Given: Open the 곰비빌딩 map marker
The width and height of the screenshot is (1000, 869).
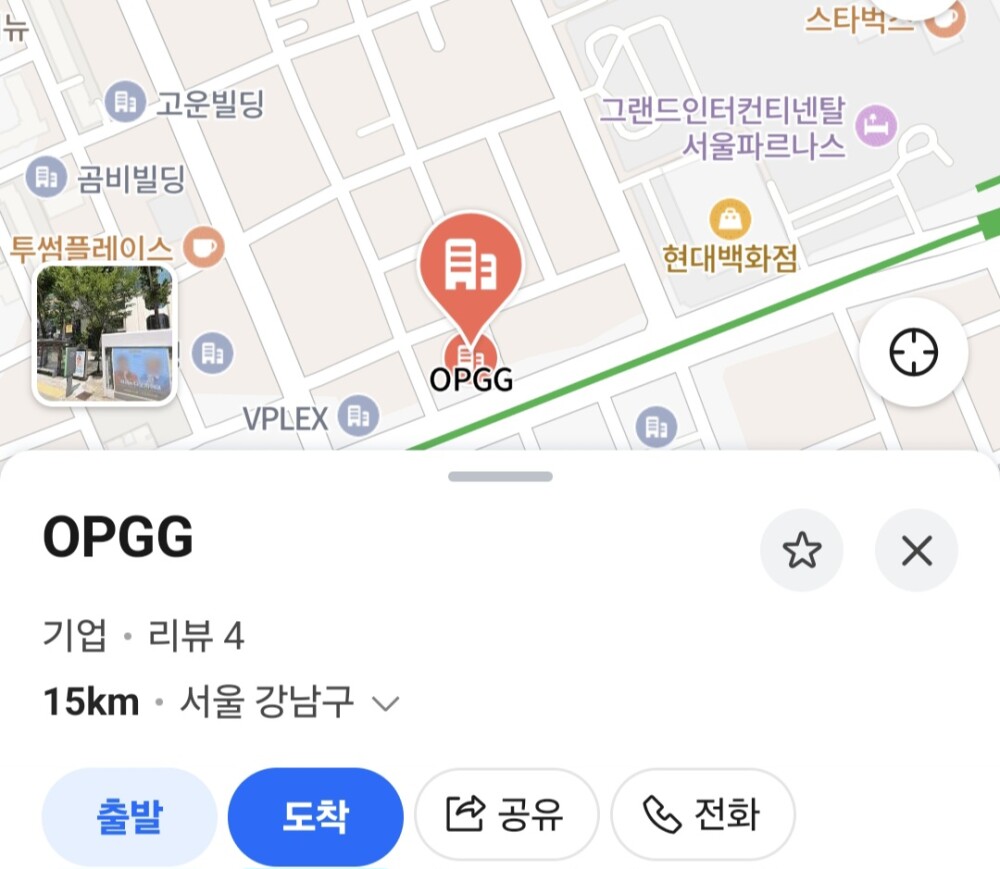Looking at the screenshot, I should click(x=45, y=179).
